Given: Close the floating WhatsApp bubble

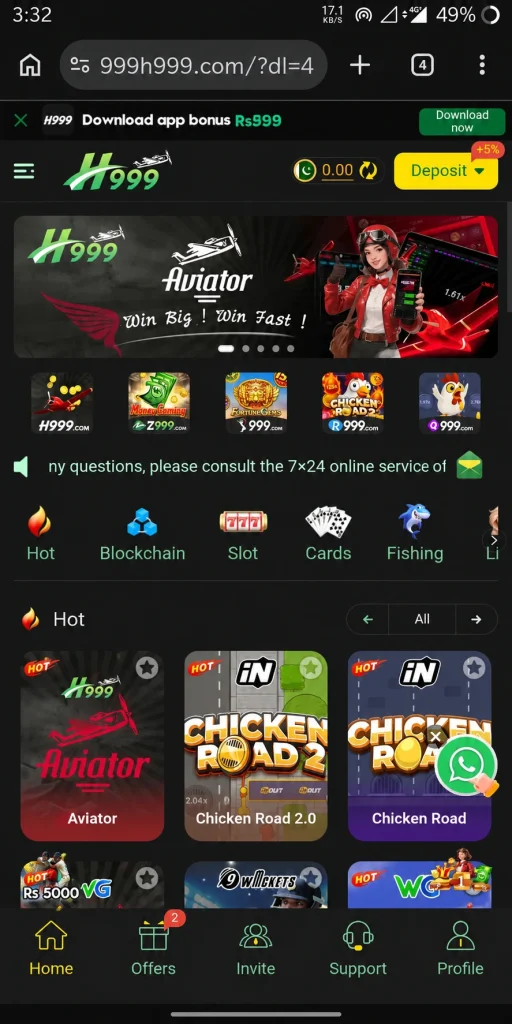Looking at the screenshot, I should coord(436,737).
